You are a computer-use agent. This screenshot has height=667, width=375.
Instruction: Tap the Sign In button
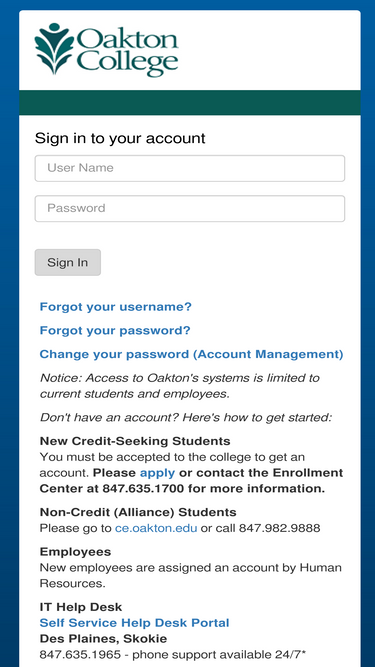pyautogui.click(x=68, y=262)
